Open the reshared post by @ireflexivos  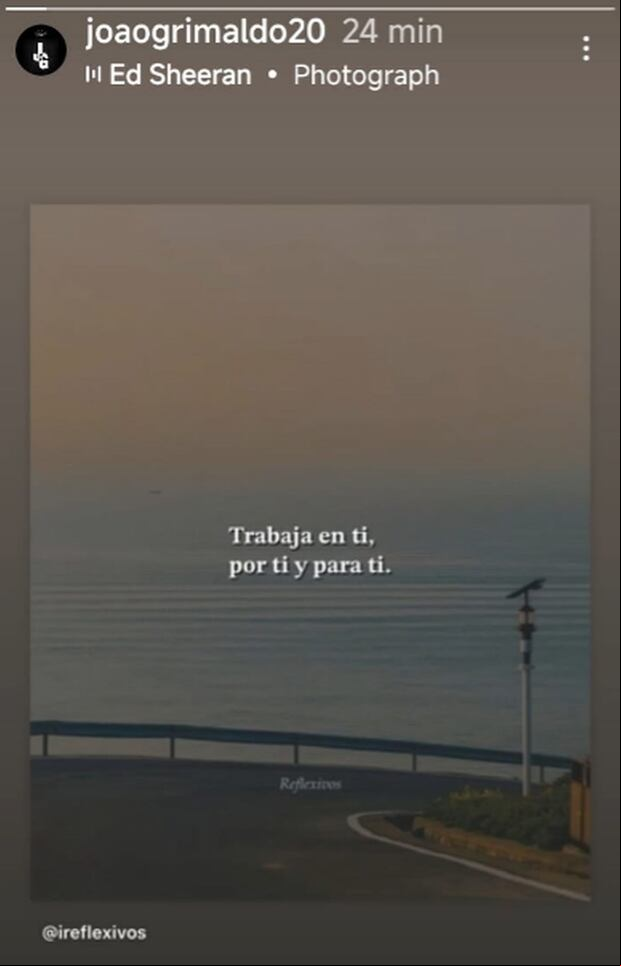pyautogui.click(x=309, y=552)
